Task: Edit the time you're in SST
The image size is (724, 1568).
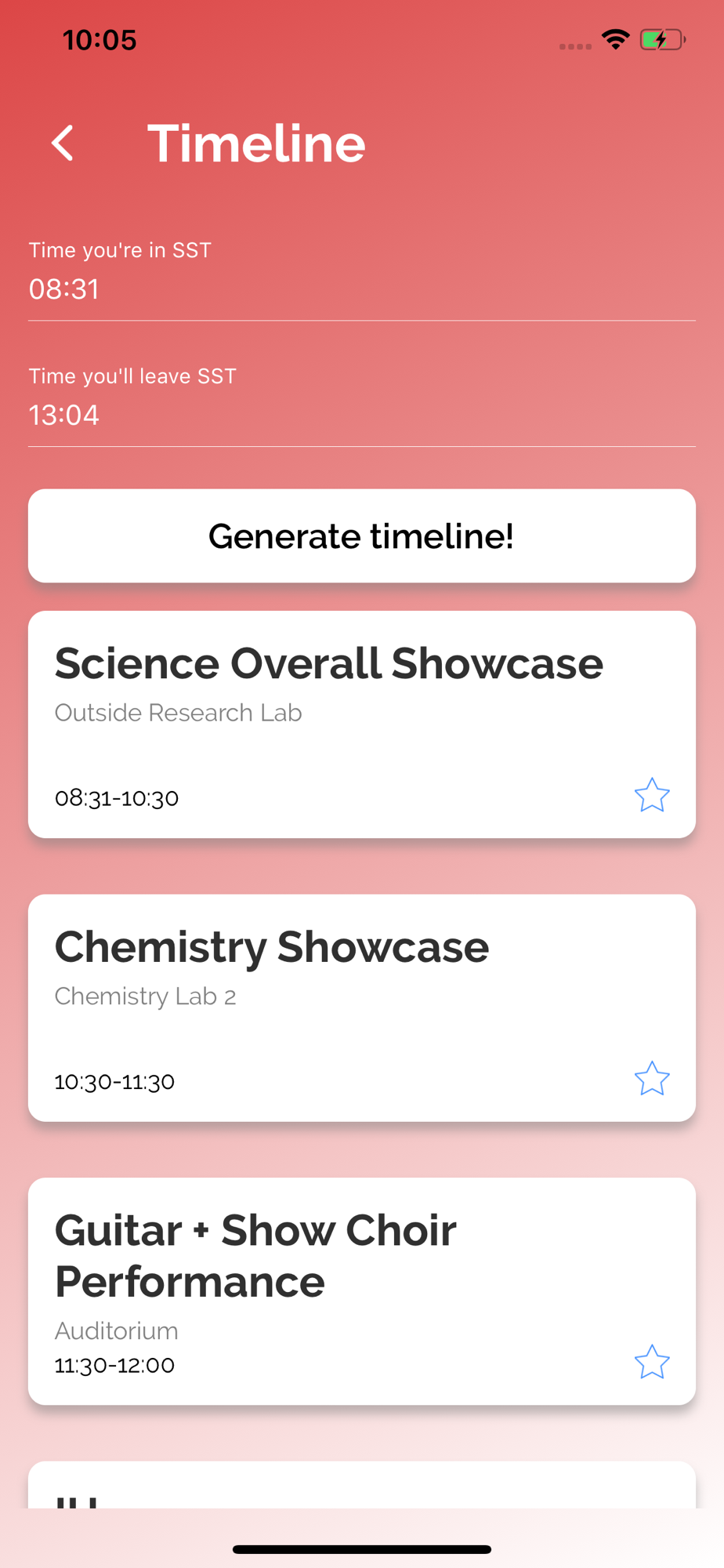Action: pyautogui.click(x=360, y=289)
